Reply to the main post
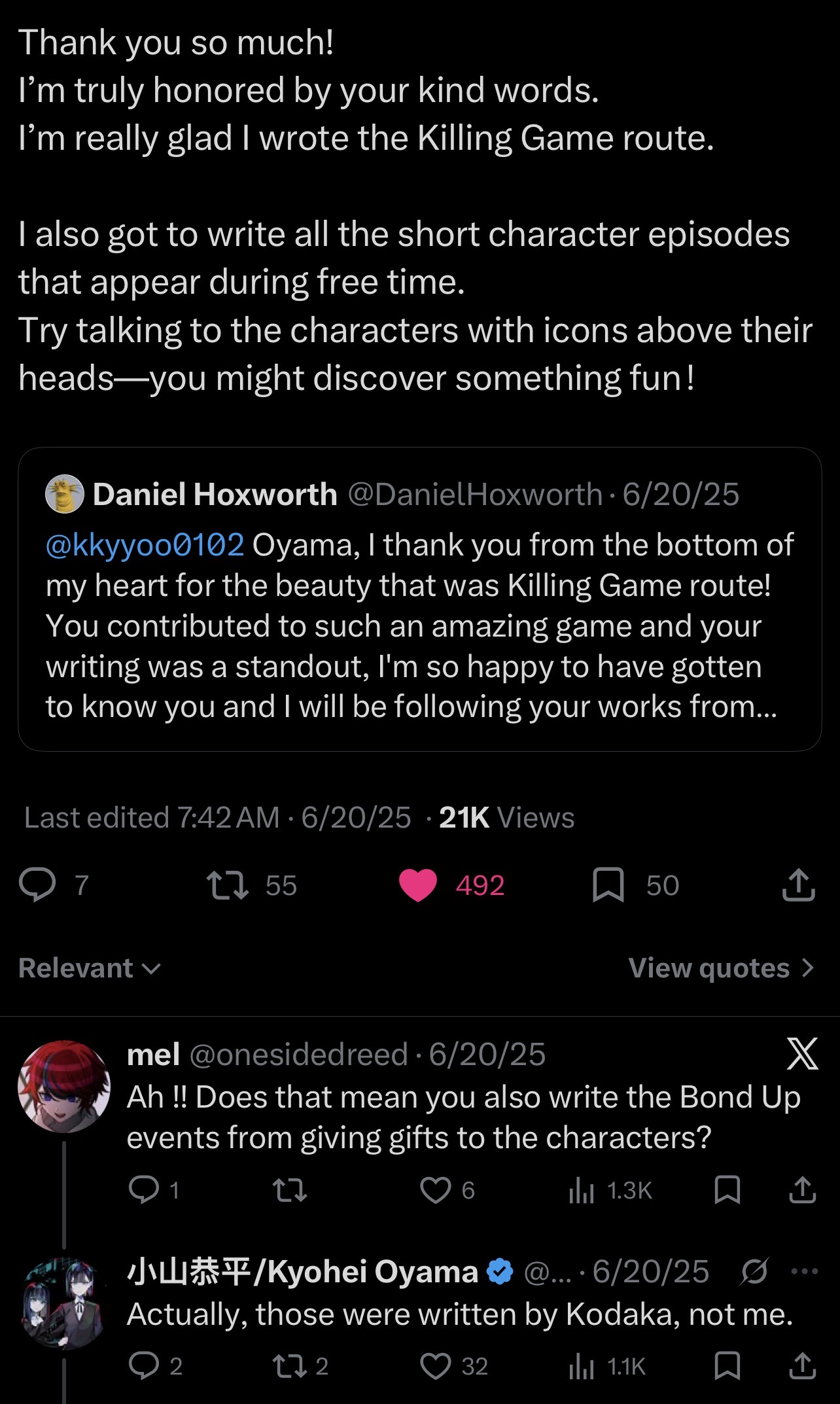 [38, 885]
